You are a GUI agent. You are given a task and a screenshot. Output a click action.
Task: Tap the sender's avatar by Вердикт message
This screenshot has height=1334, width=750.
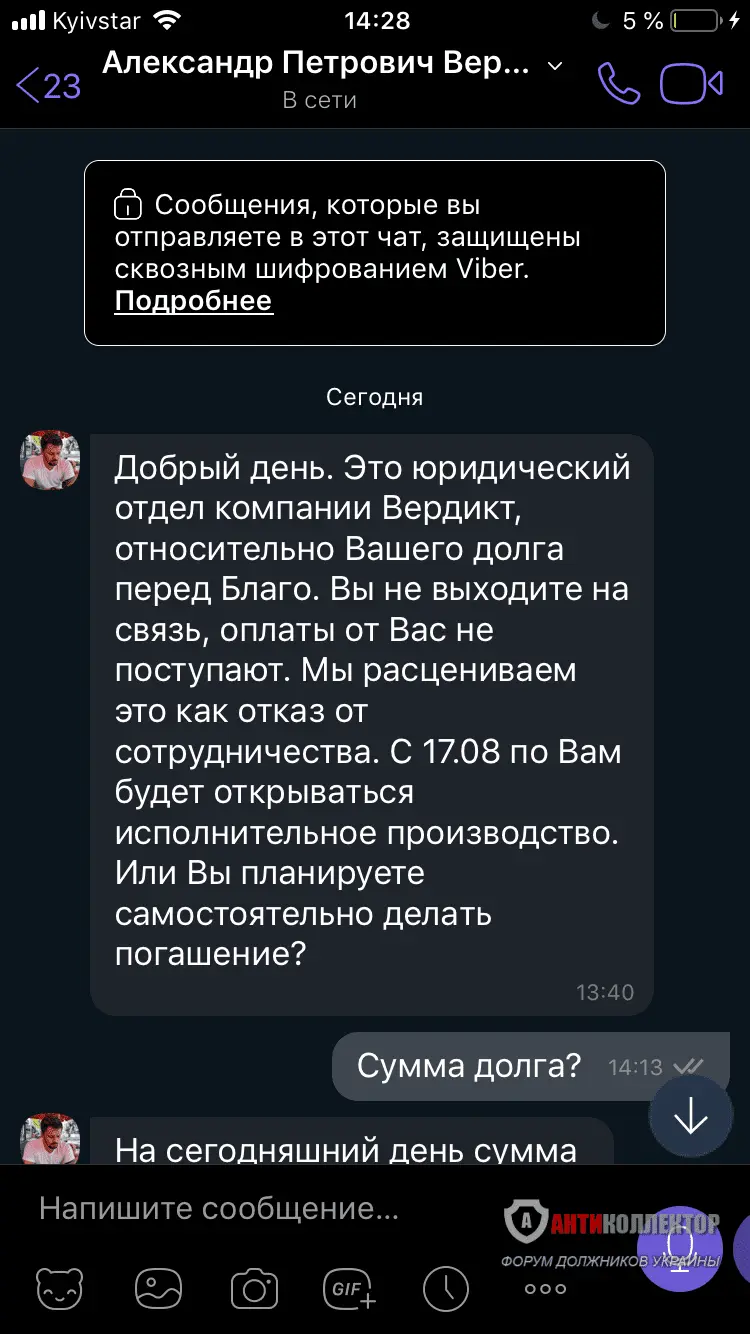(x=50, y=460)
